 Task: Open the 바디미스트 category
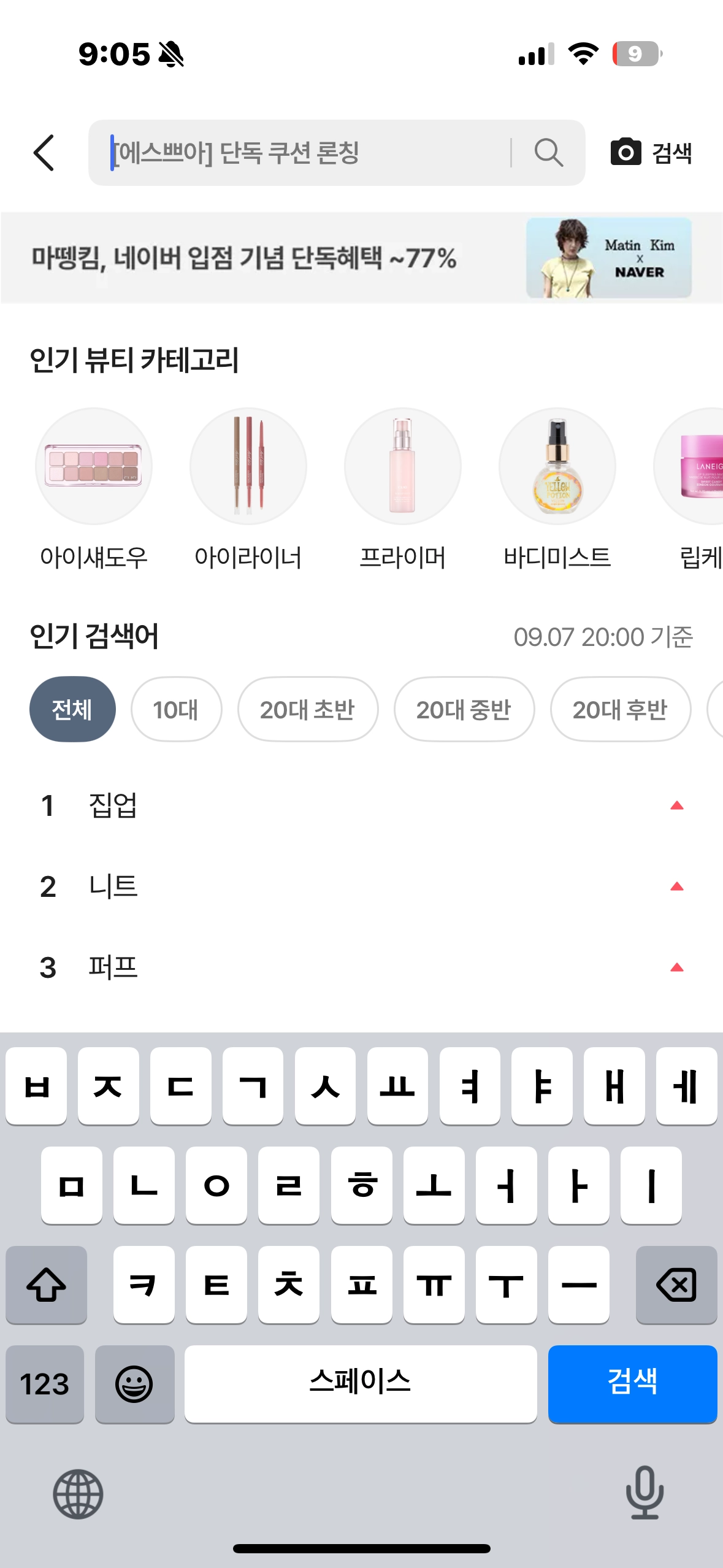(x=557, y=466)
